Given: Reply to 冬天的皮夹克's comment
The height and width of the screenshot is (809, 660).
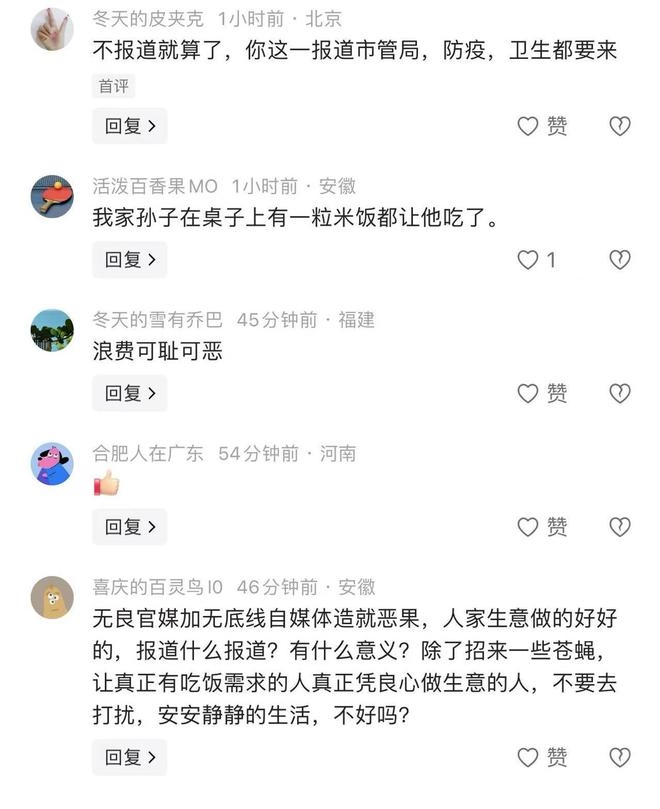Looking at the screenshot, I should (130, 126).
